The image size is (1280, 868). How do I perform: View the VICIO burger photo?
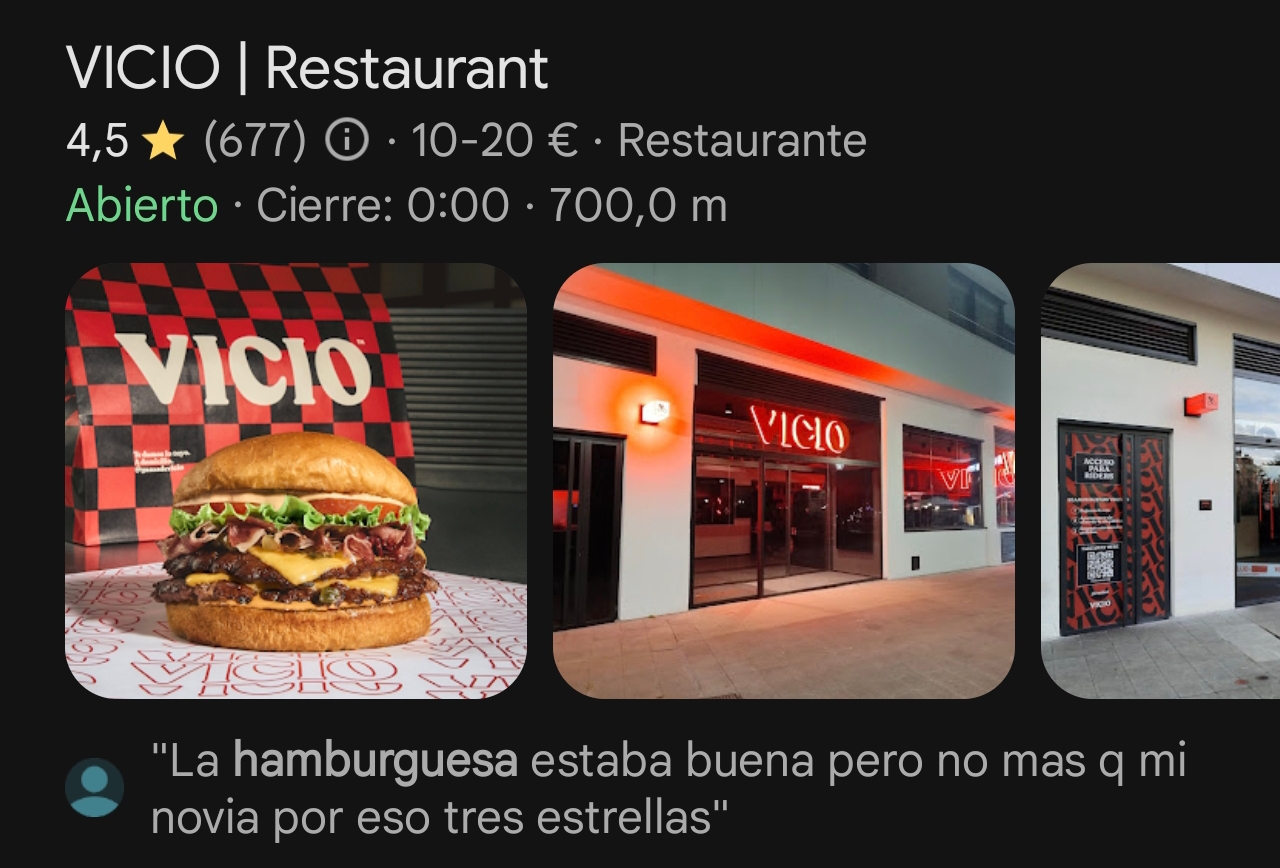pos(296,481)
